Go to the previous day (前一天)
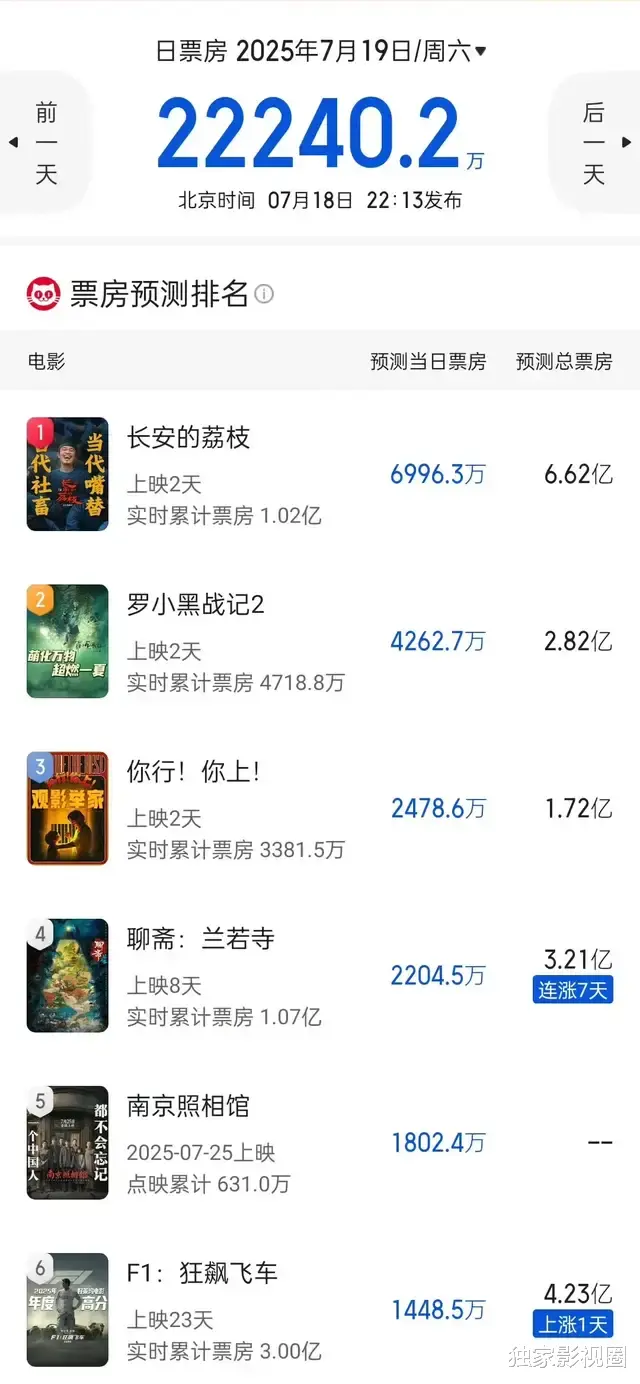 [42, 142]
